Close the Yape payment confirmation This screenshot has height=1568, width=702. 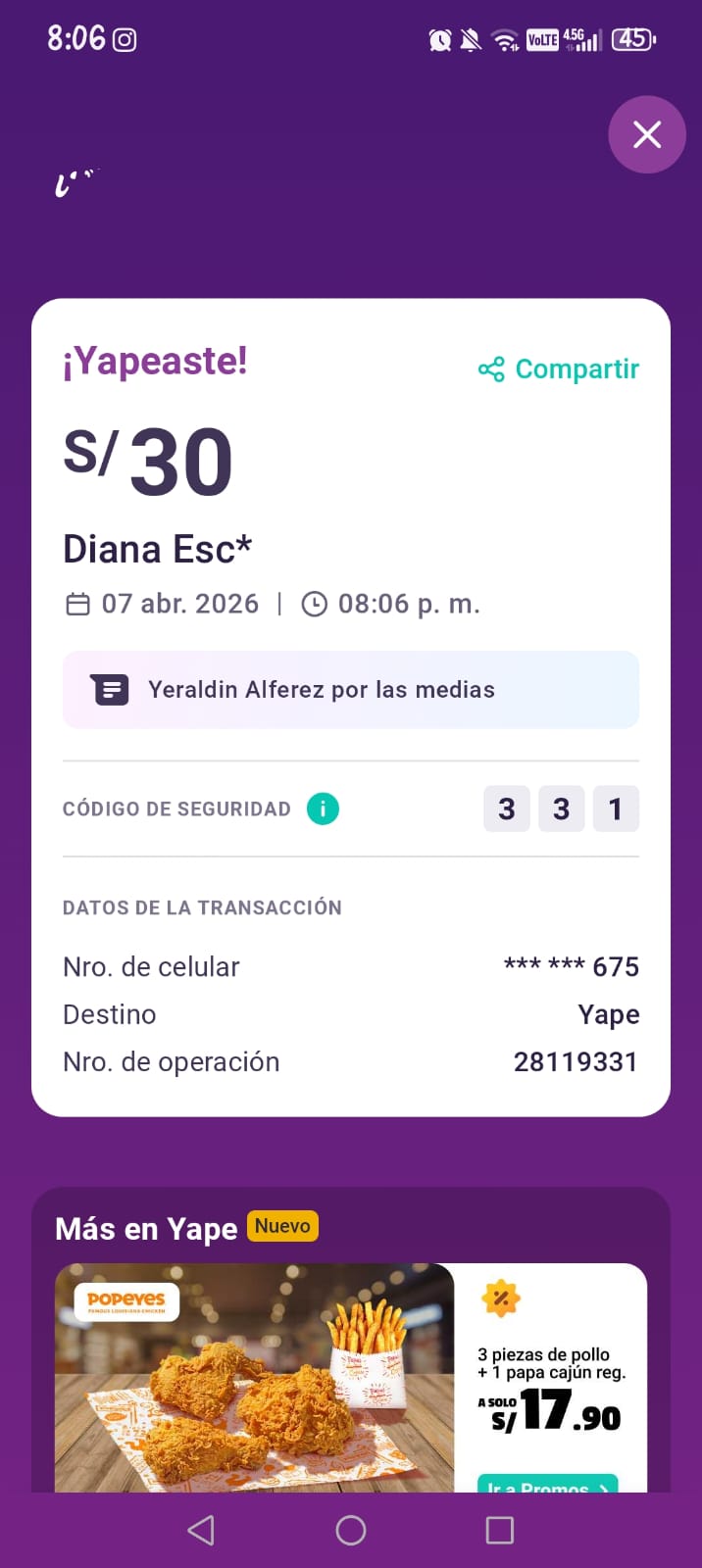click(x=646, y=134)
